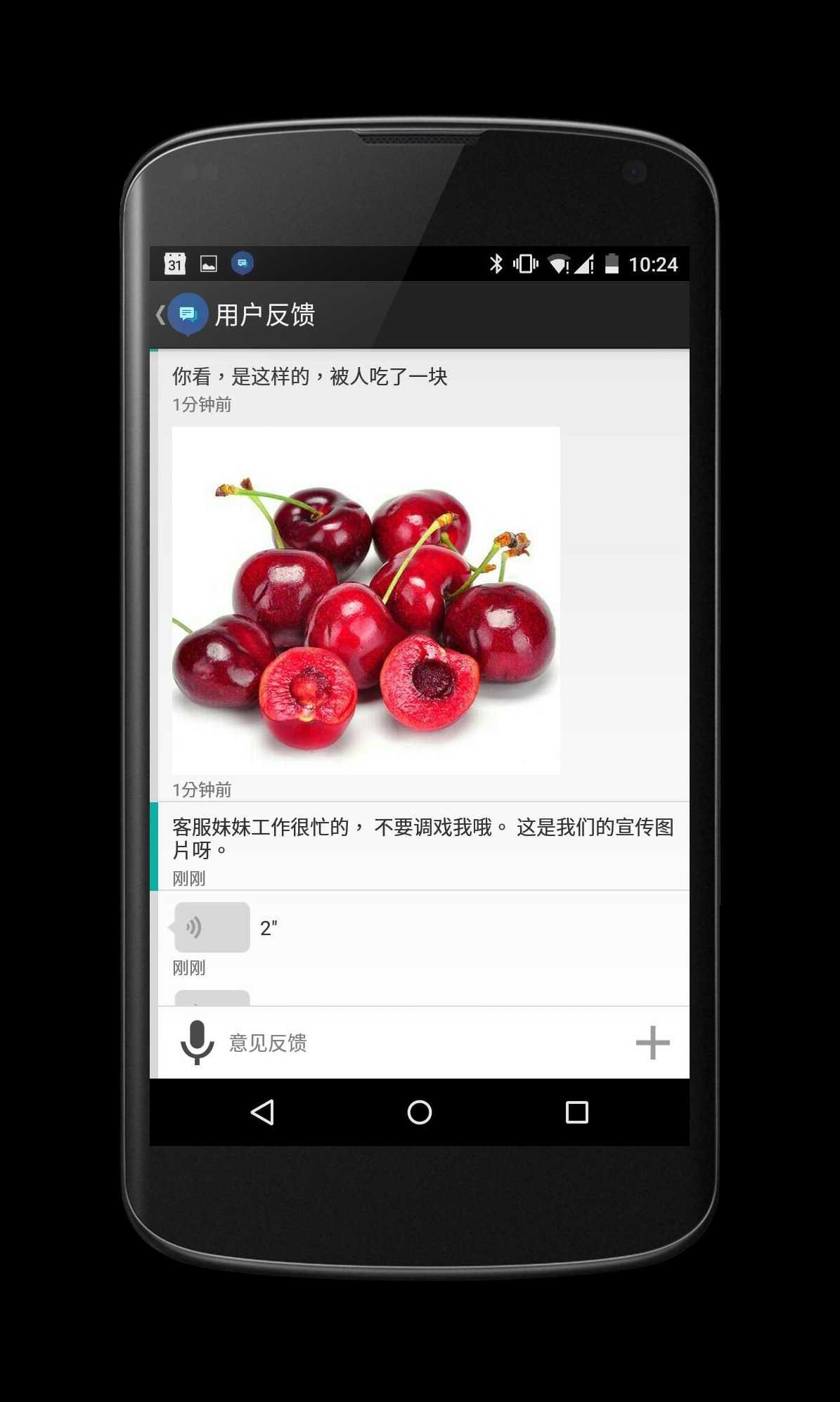Go to the home screen
Screen dimensions: 840x1402
(x=420, y=1112)
